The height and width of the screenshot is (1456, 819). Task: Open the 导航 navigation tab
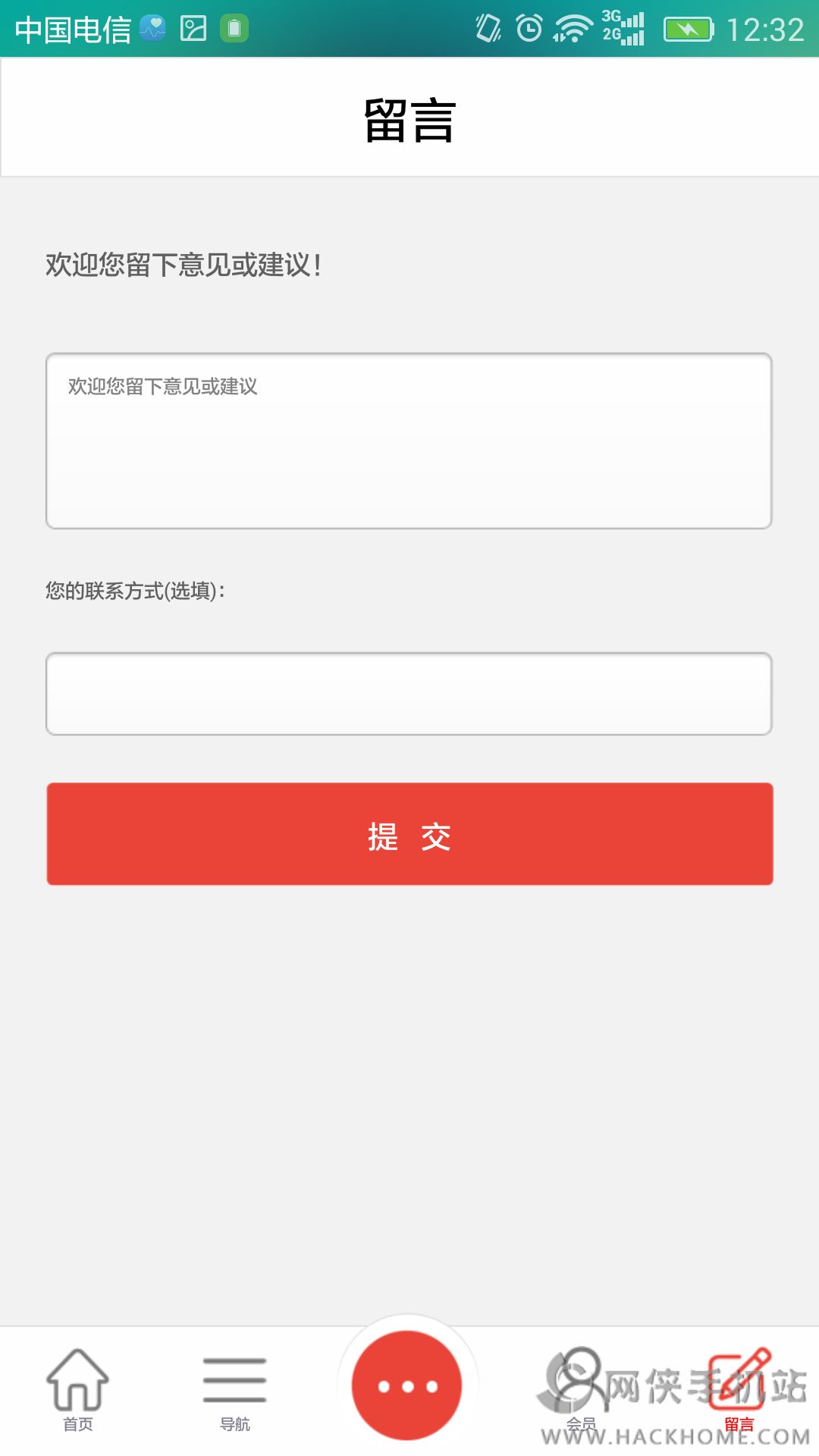click(235, 1390)
